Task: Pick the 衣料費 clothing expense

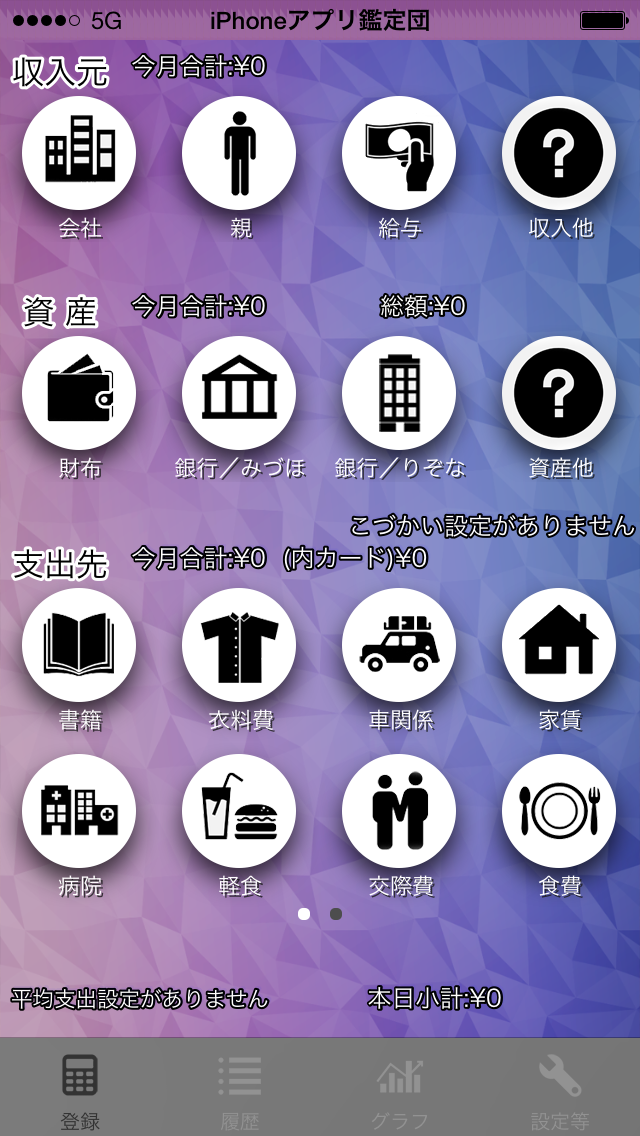Action: coord(239,645)
